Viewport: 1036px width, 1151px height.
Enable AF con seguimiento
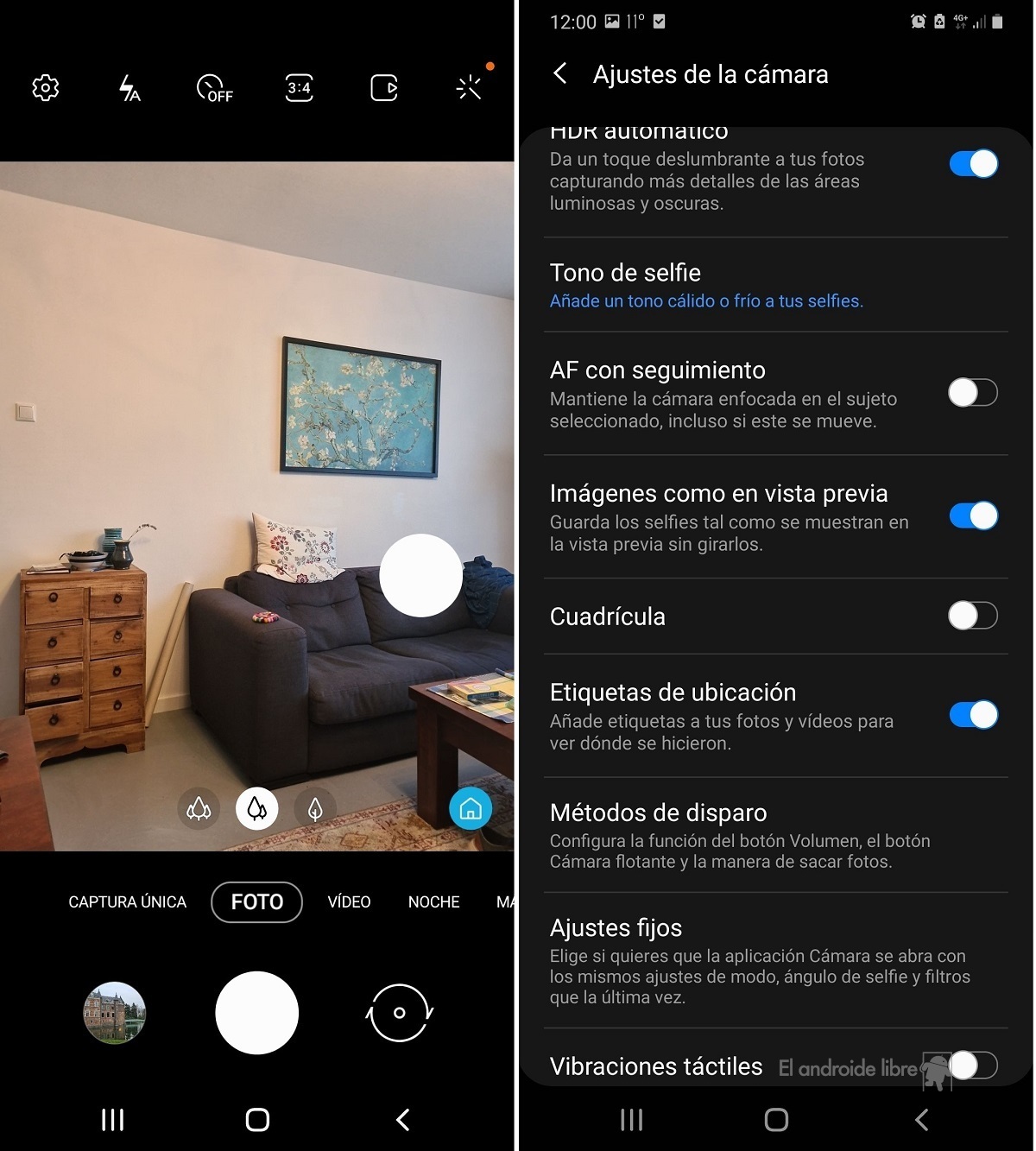(972, 393)
